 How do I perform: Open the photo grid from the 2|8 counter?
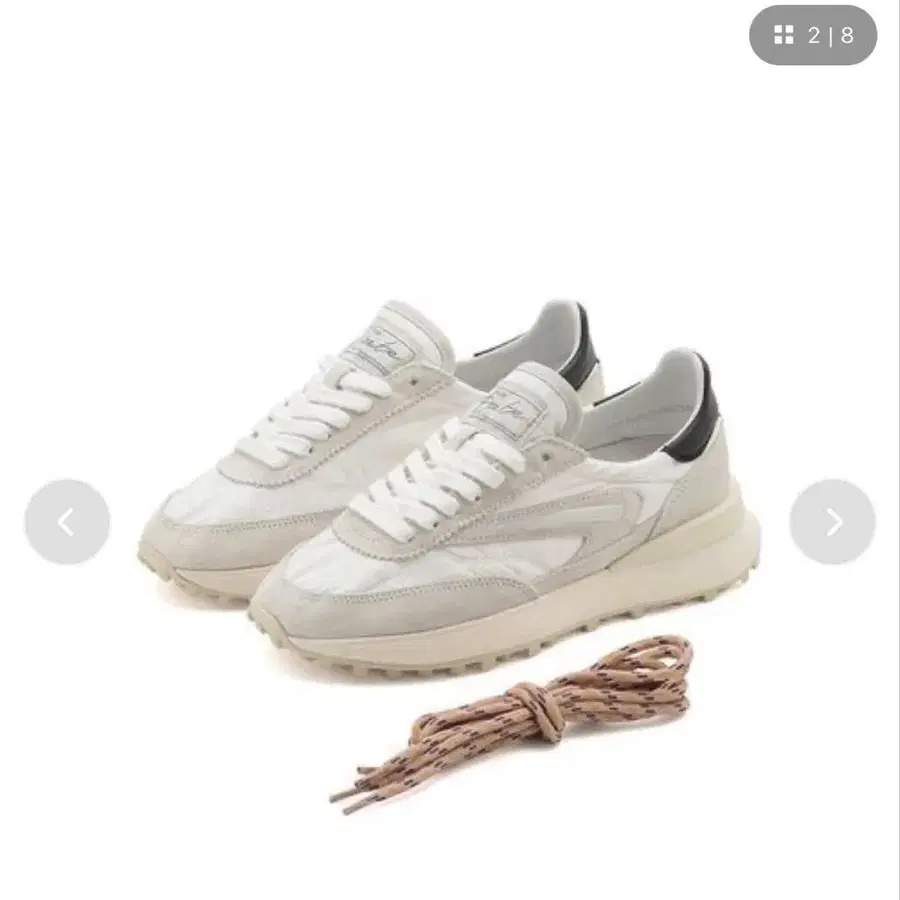pyautogui.click(x=813, y=35)
